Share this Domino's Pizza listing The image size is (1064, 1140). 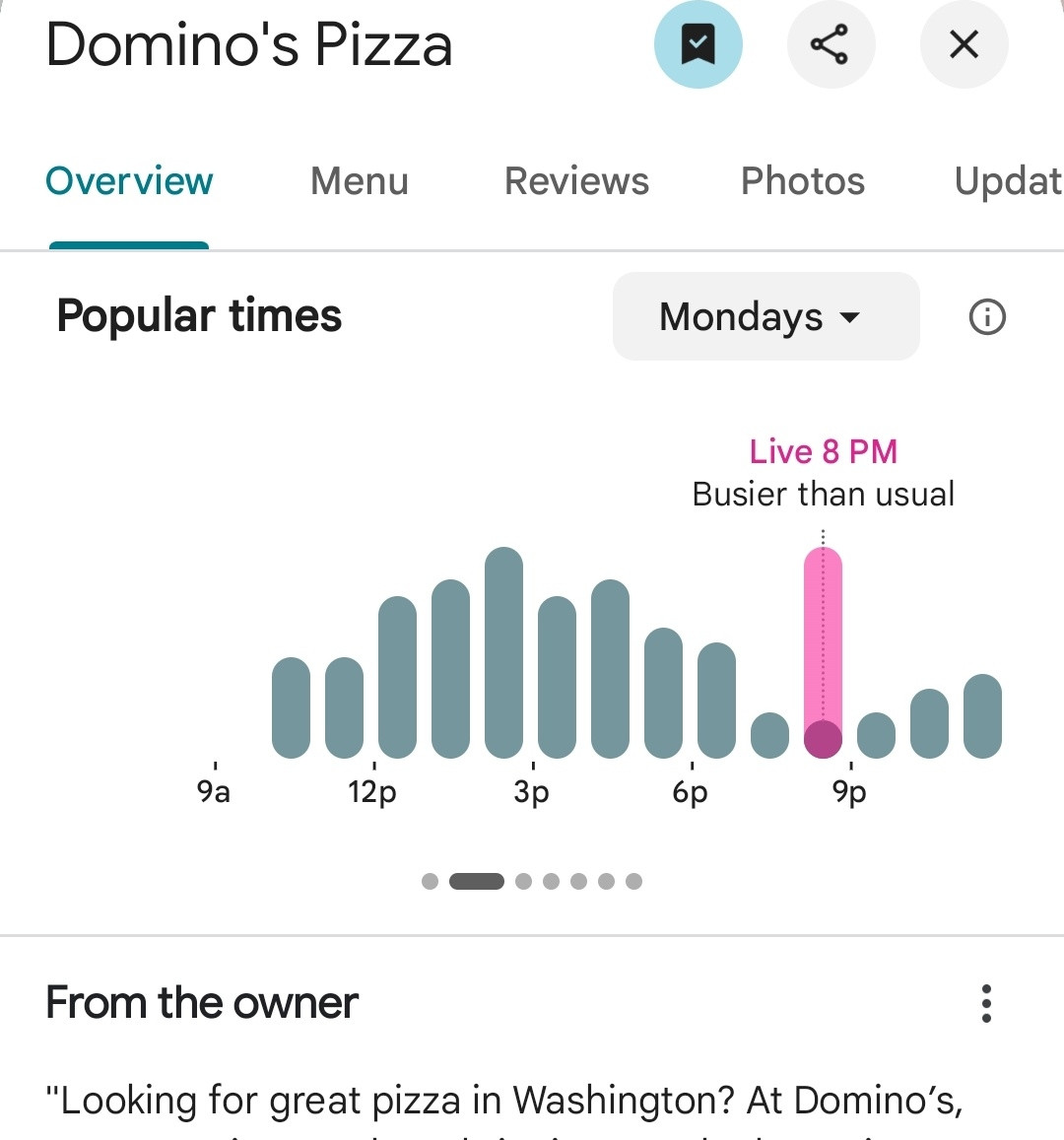831,44
